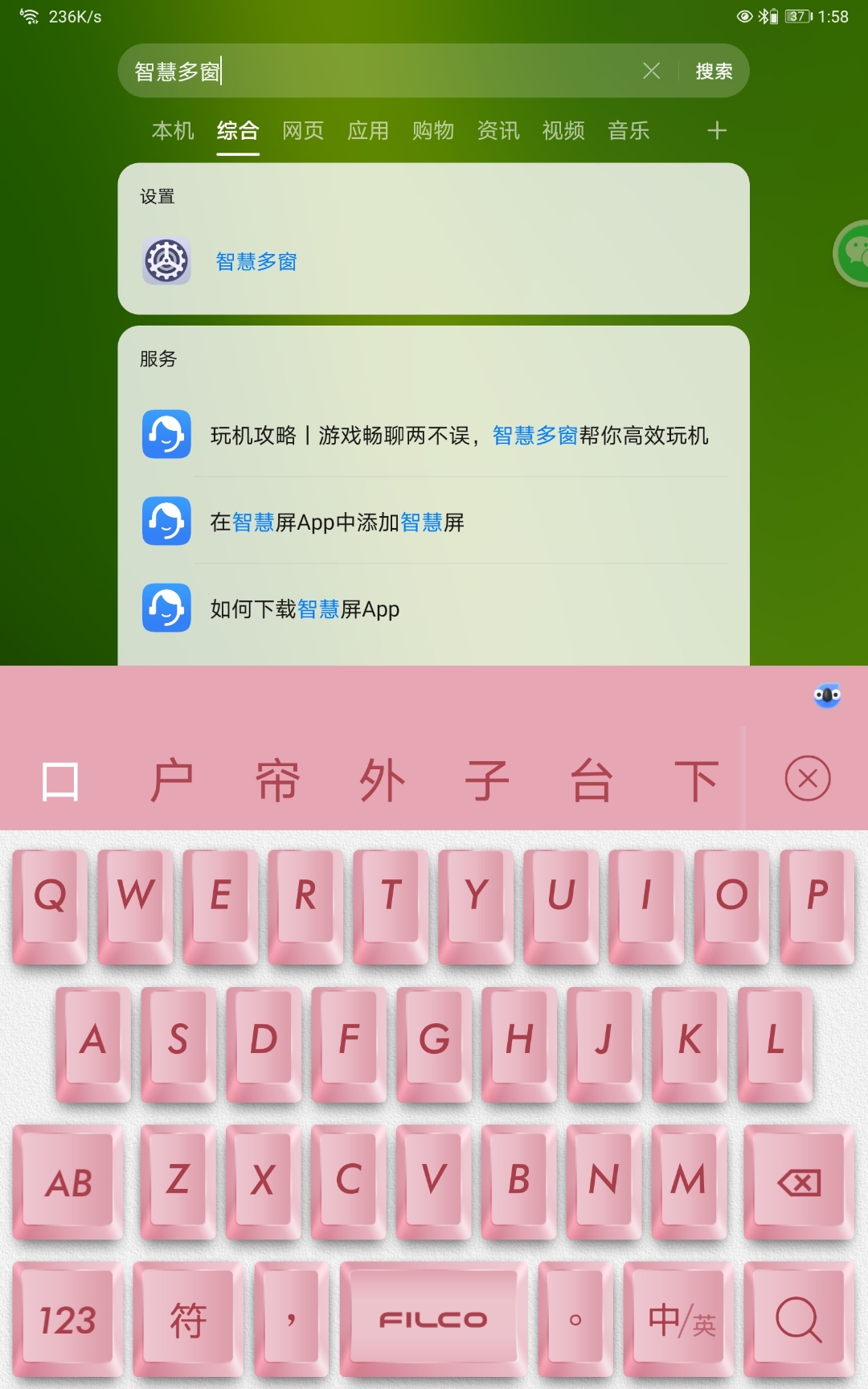The image size is (868, 1389).
Task: Switch to the 资讯 tab
Action: pos(498,130)
